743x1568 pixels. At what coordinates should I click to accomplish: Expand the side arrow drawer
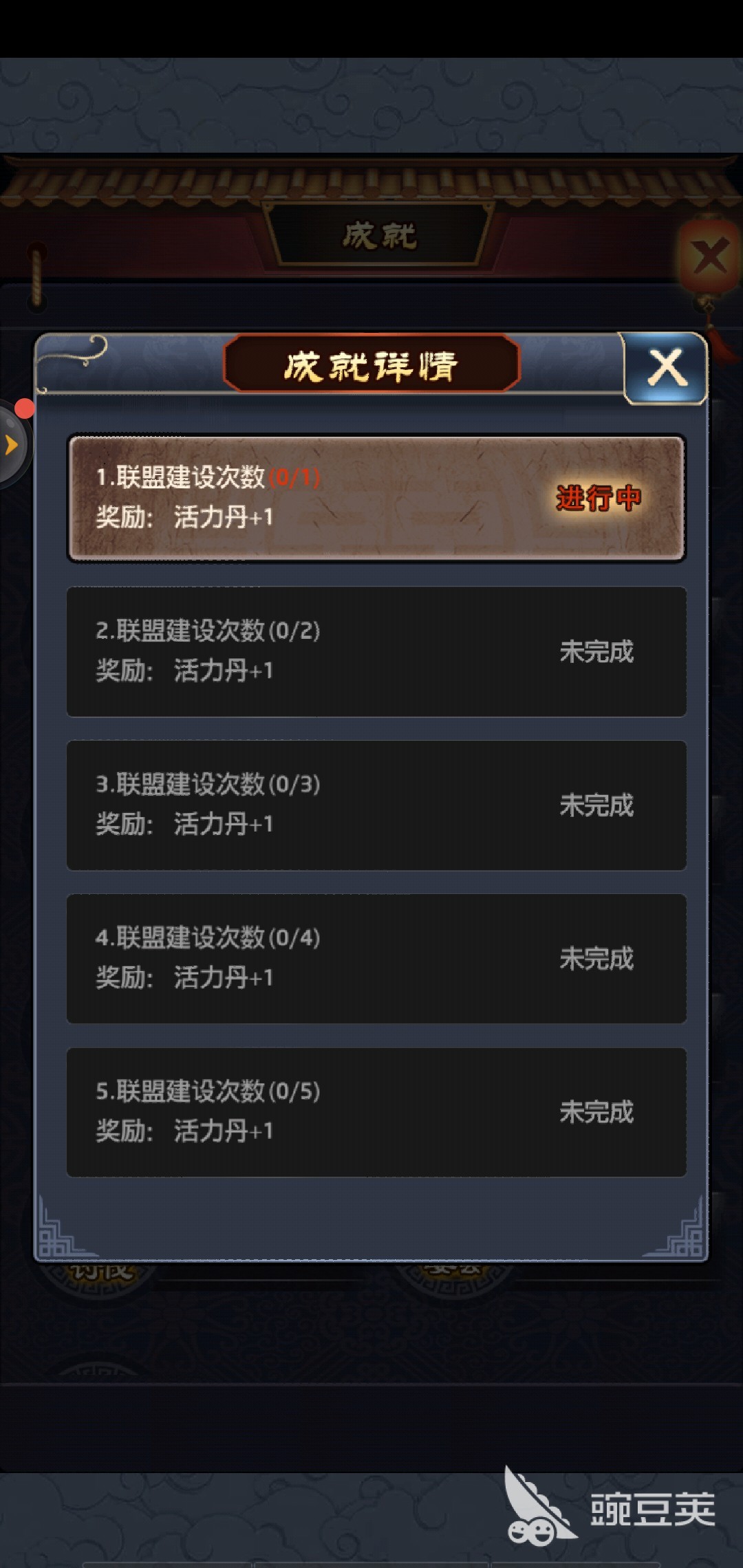click(11, 444)
